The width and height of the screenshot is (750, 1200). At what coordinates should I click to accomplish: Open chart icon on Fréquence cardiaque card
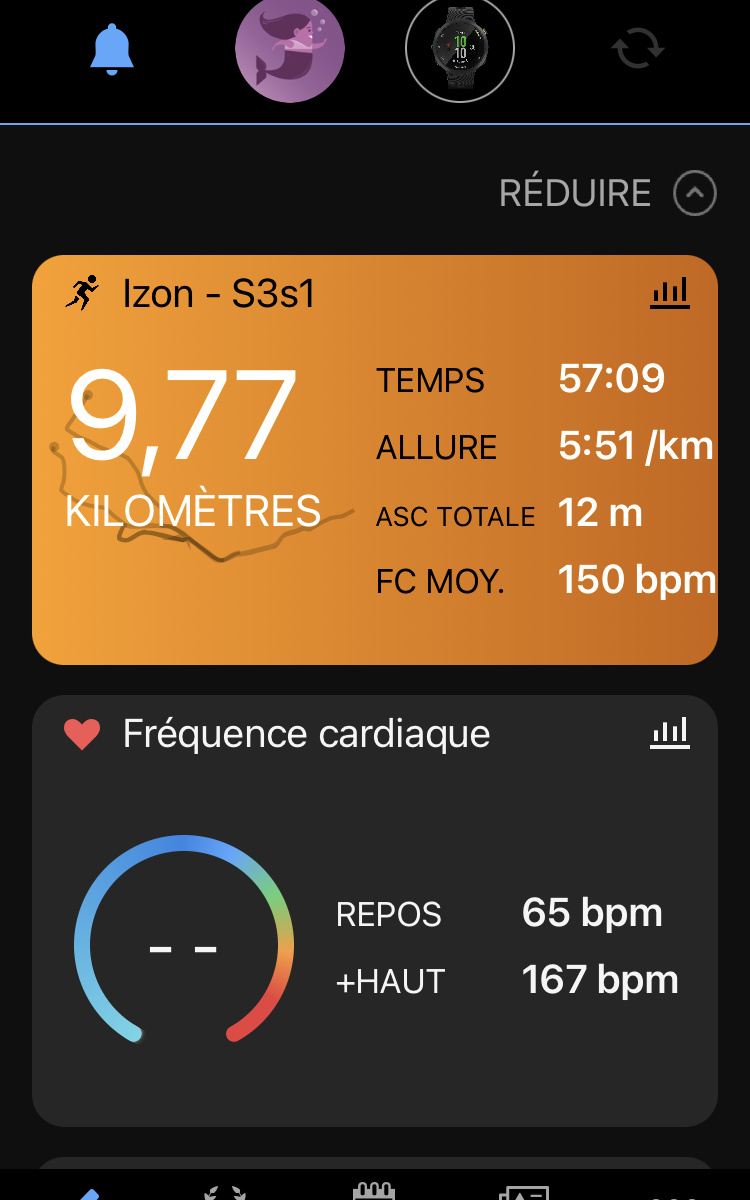click(x=670, y=733)
